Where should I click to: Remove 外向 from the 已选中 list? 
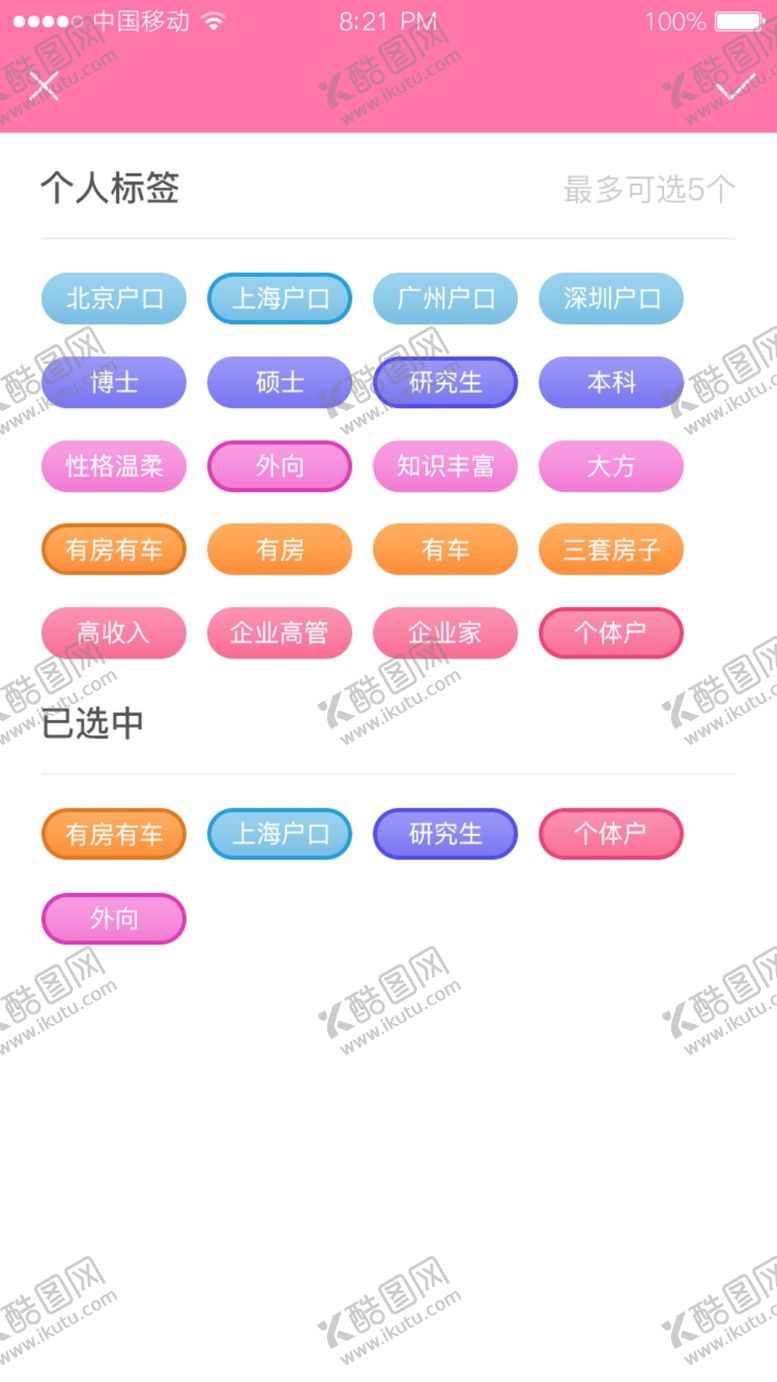114,919
